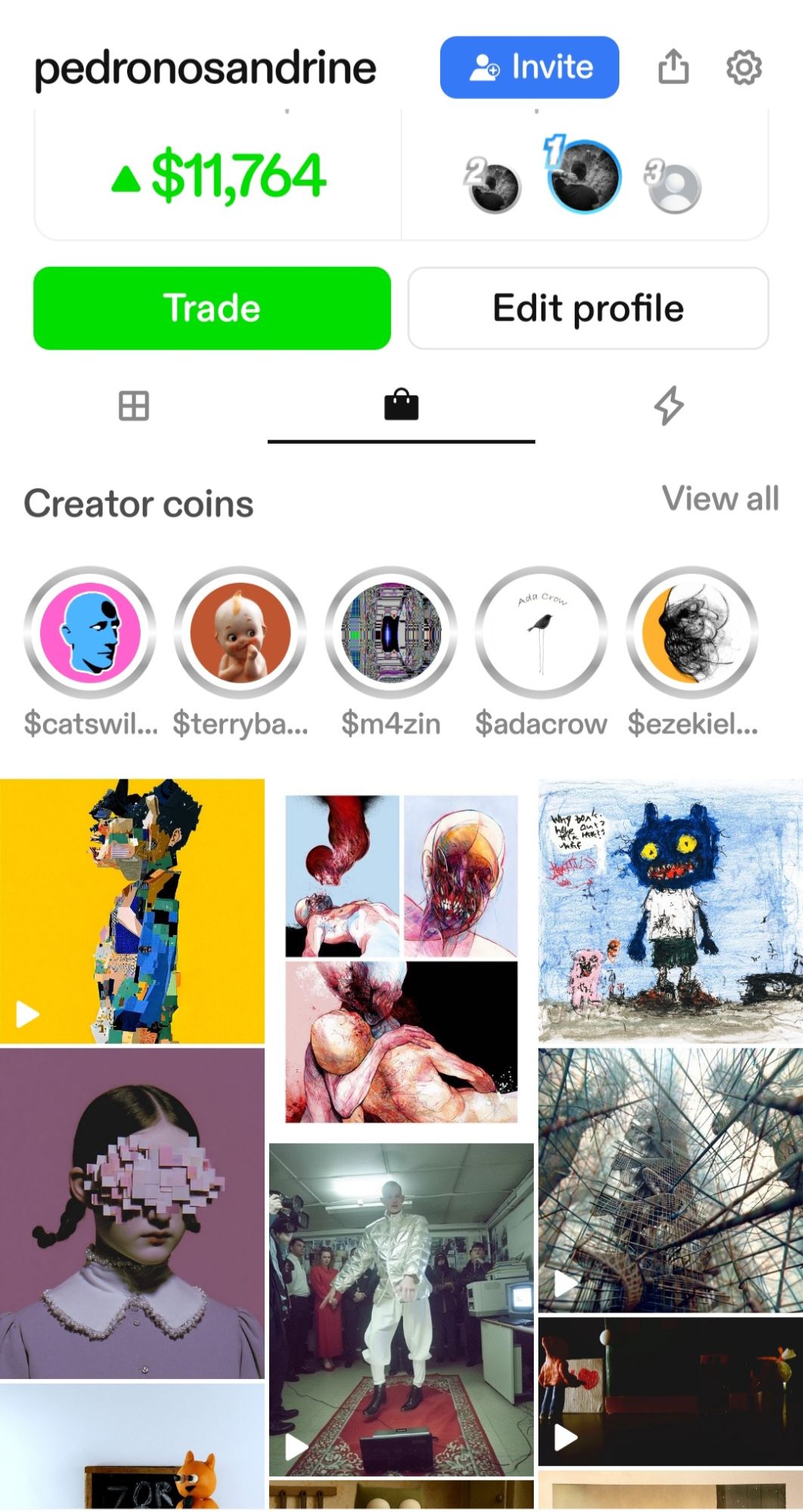
Task: Open the $ezekiel... creator coin
Action: coord(692,632)
